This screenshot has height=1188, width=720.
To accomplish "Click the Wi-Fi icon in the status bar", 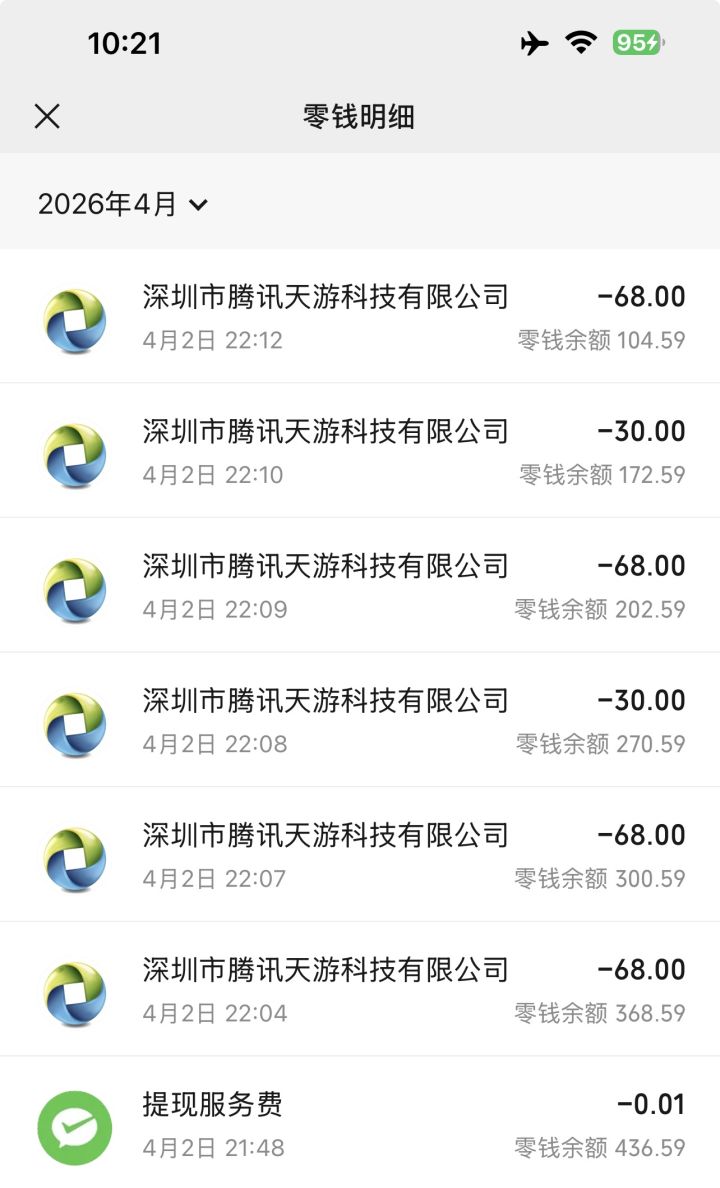I will click(581, 43).
